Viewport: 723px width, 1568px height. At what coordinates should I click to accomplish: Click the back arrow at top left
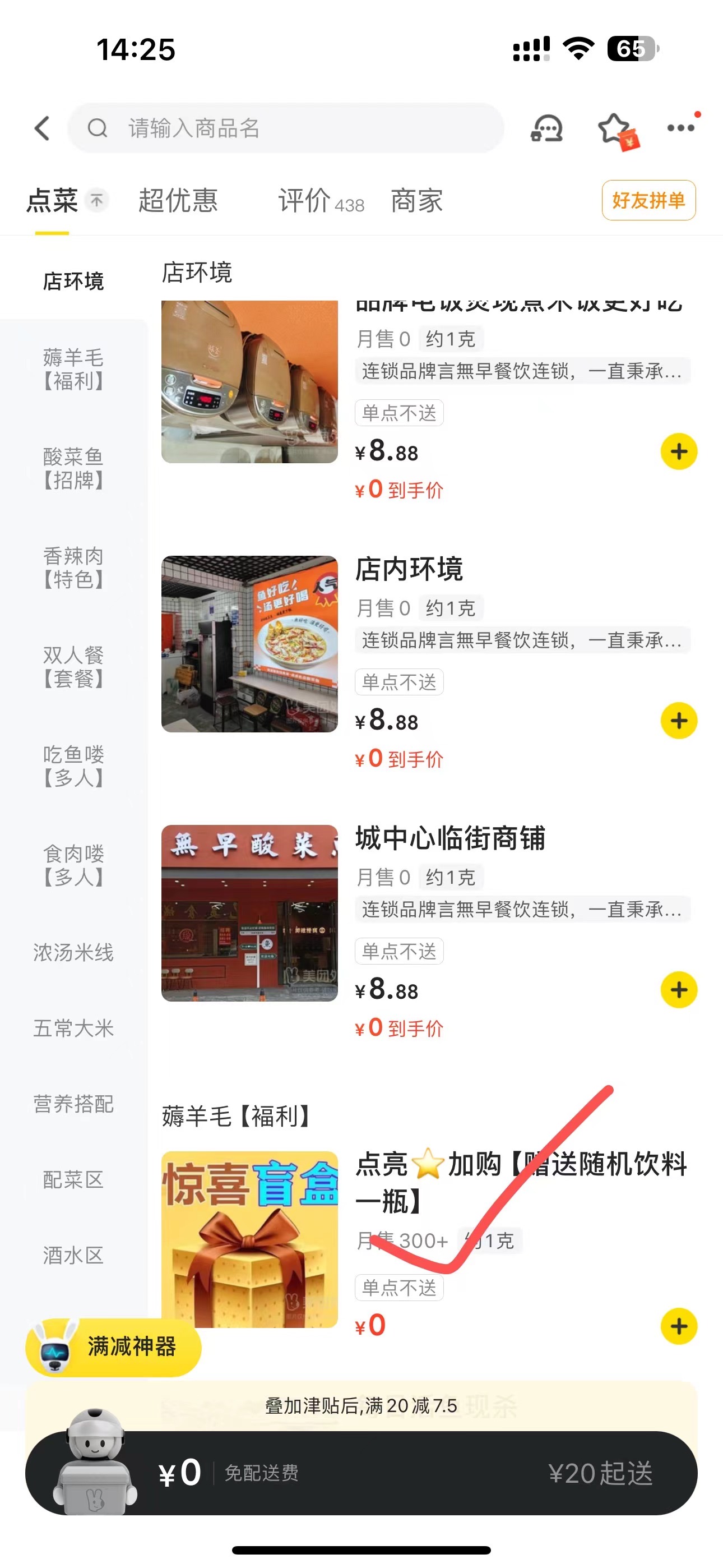pos(41,128)
